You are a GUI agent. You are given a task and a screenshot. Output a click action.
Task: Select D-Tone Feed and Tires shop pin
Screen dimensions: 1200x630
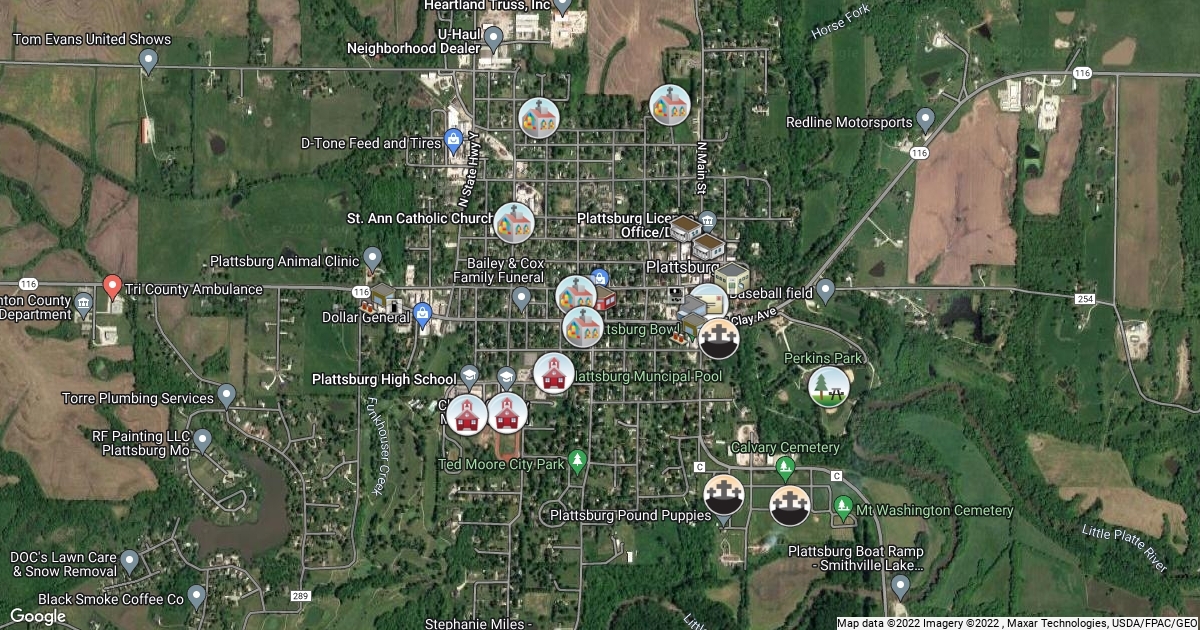(x=453, y=138)
